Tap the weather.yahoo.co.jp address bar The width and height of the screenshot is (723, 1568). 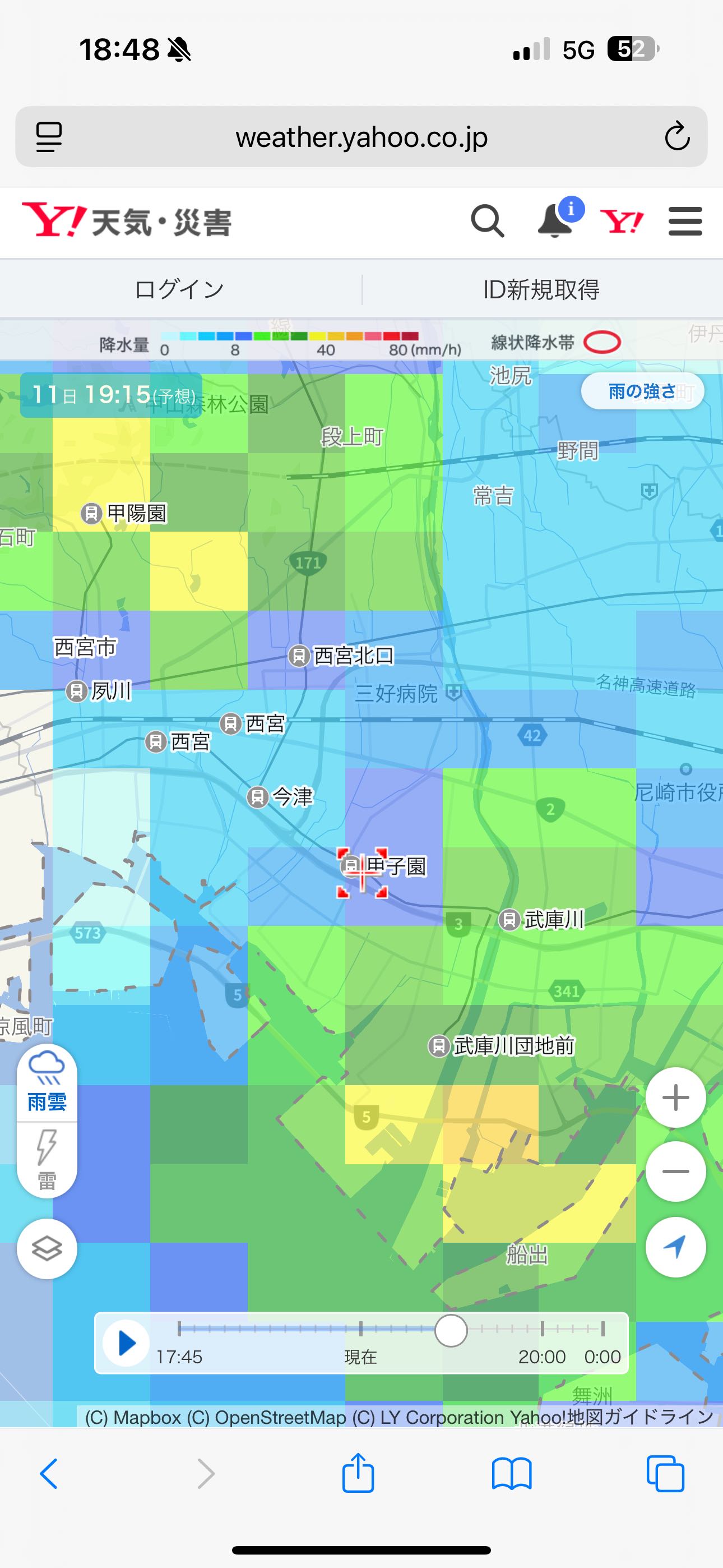(361, 137)
